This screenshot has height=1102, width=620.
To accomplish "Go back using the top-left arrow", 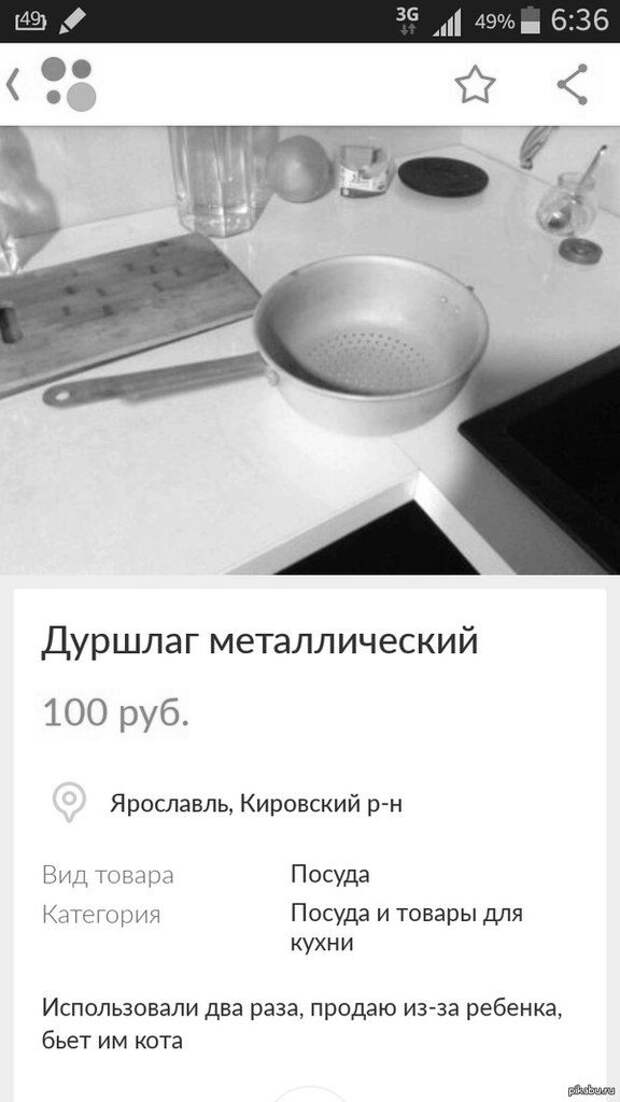I will click(14, 85).
